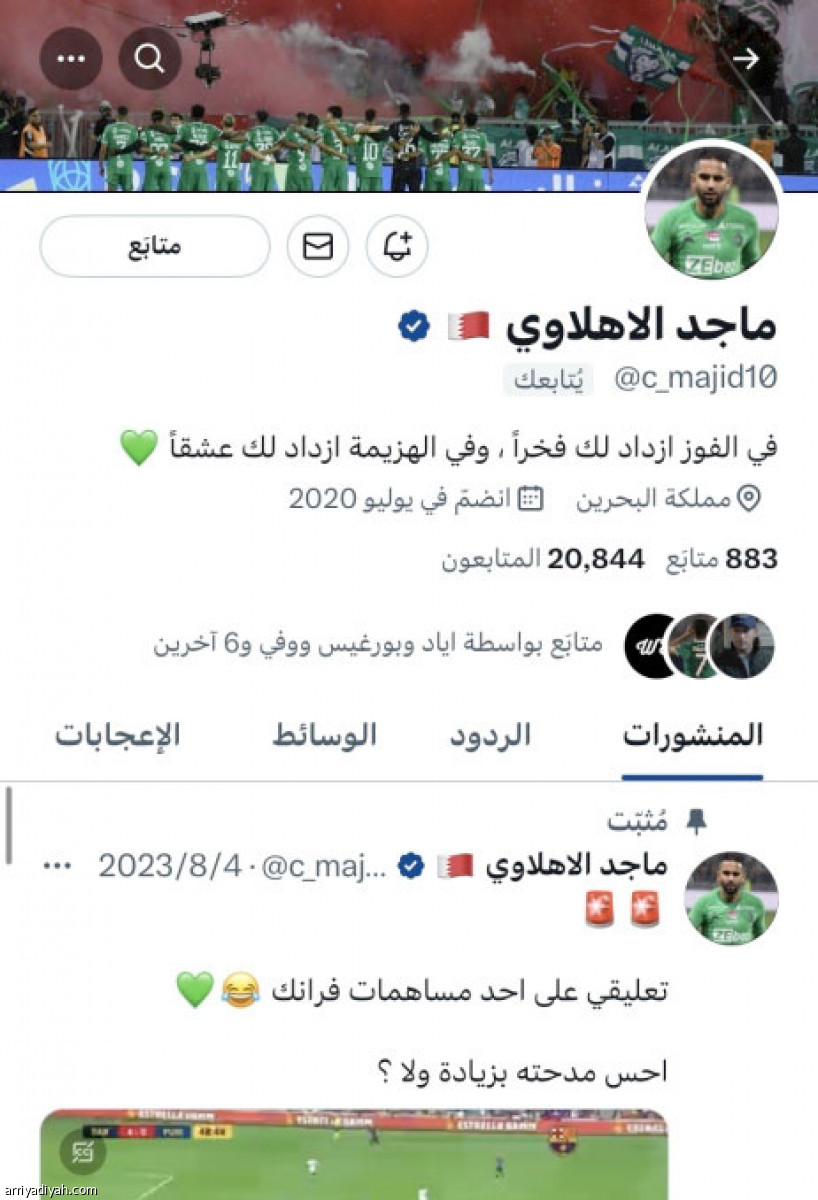Send a direct message via the envelope icon
818x1200 pixels.
pos(318,246)
